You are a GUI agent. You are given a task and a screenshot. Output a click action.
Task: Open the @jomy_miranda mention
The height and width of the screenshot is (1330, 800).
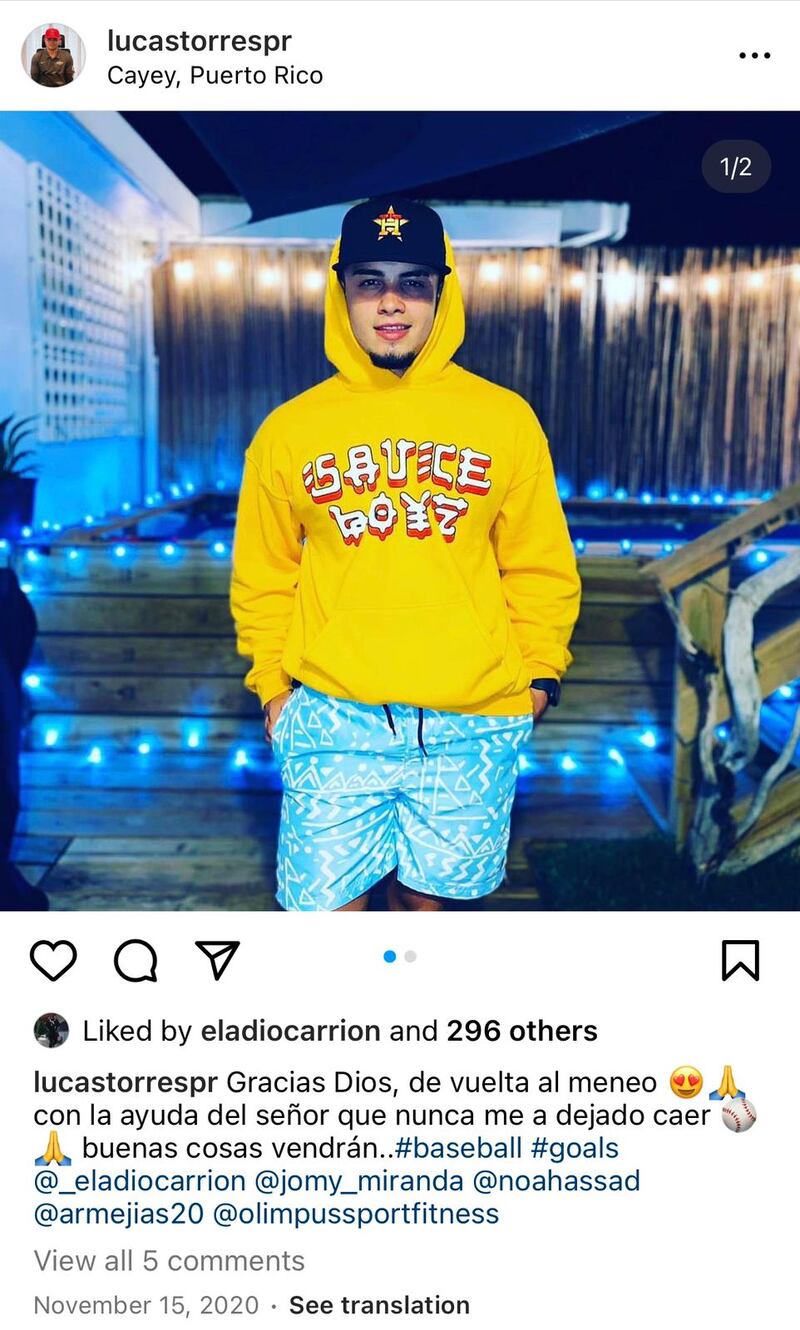click(x=359, y=1181)
